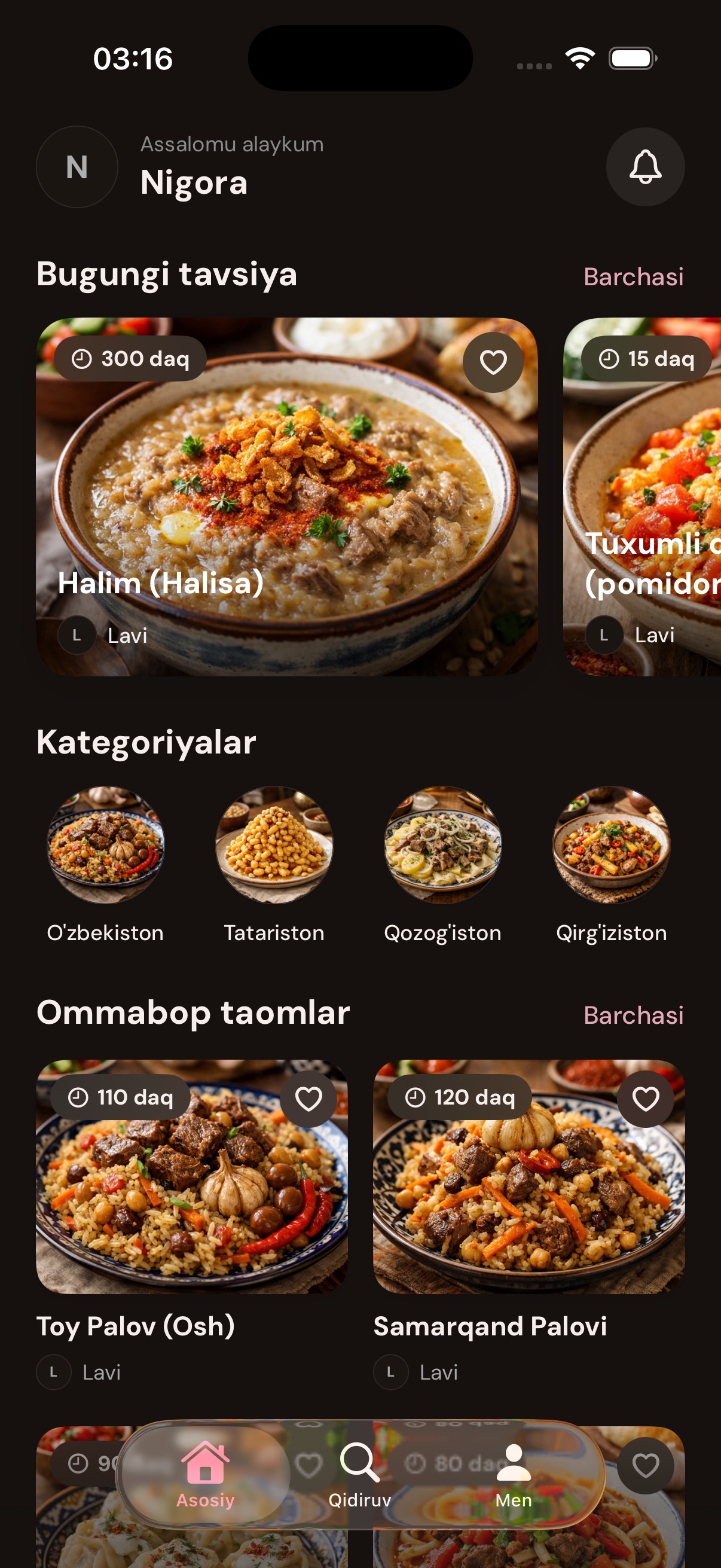Open the notifications bell
This screenshot has height=1568, width=721.
pos(645,167)
